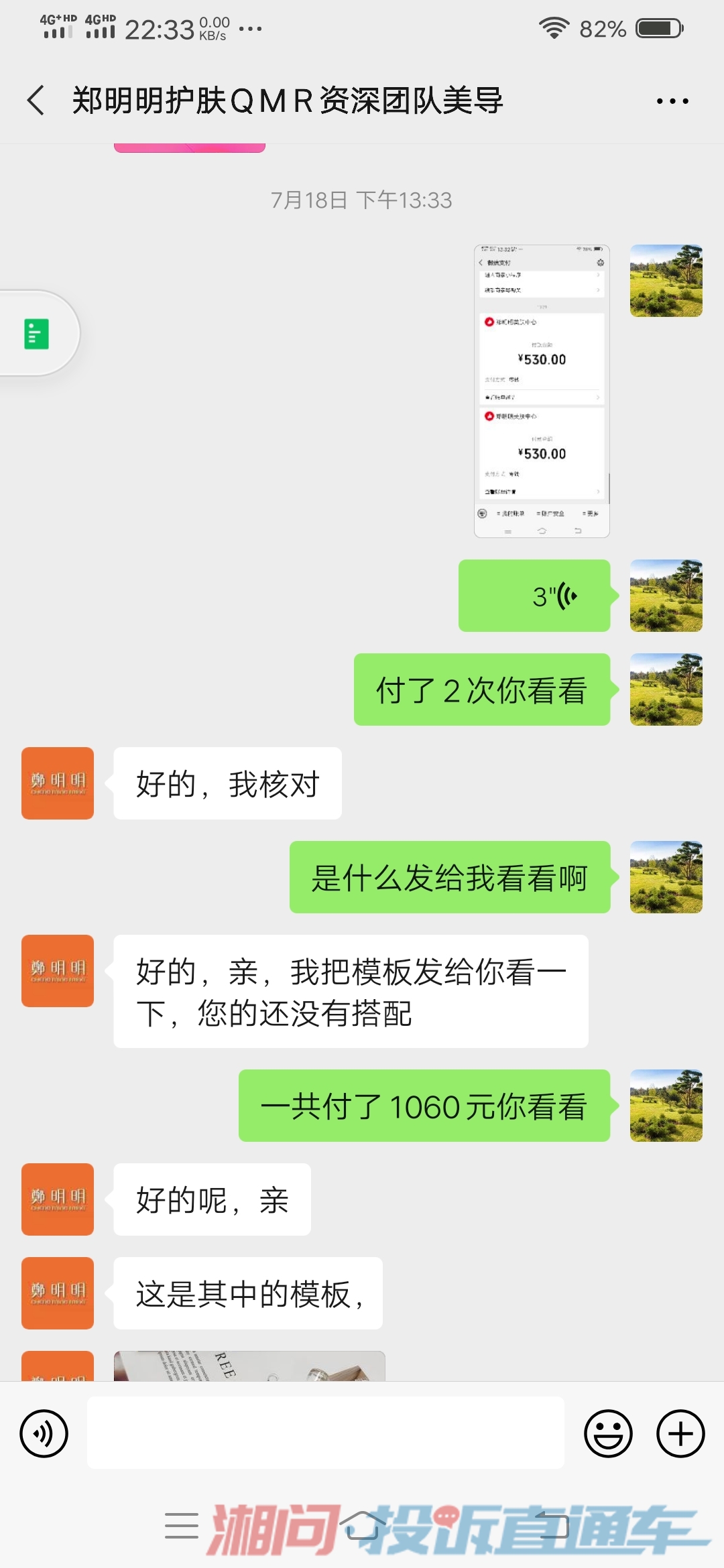This screenshot has width=724, height=1568.
Task: Open the plus attachments panel
Action: (x=680, y=1433)
